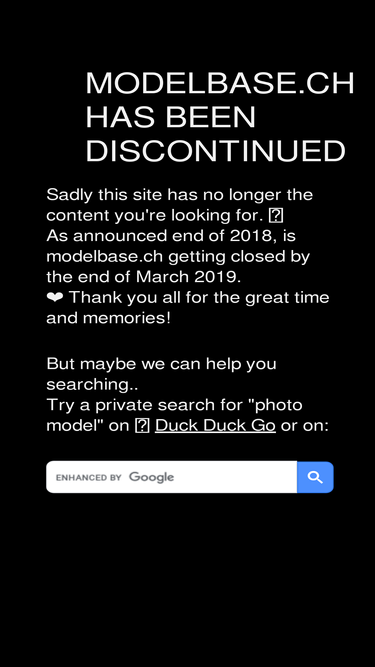Open the Duck Duck Go link
Viewport: 375px width, 667px height.
(x=215, y=425)
